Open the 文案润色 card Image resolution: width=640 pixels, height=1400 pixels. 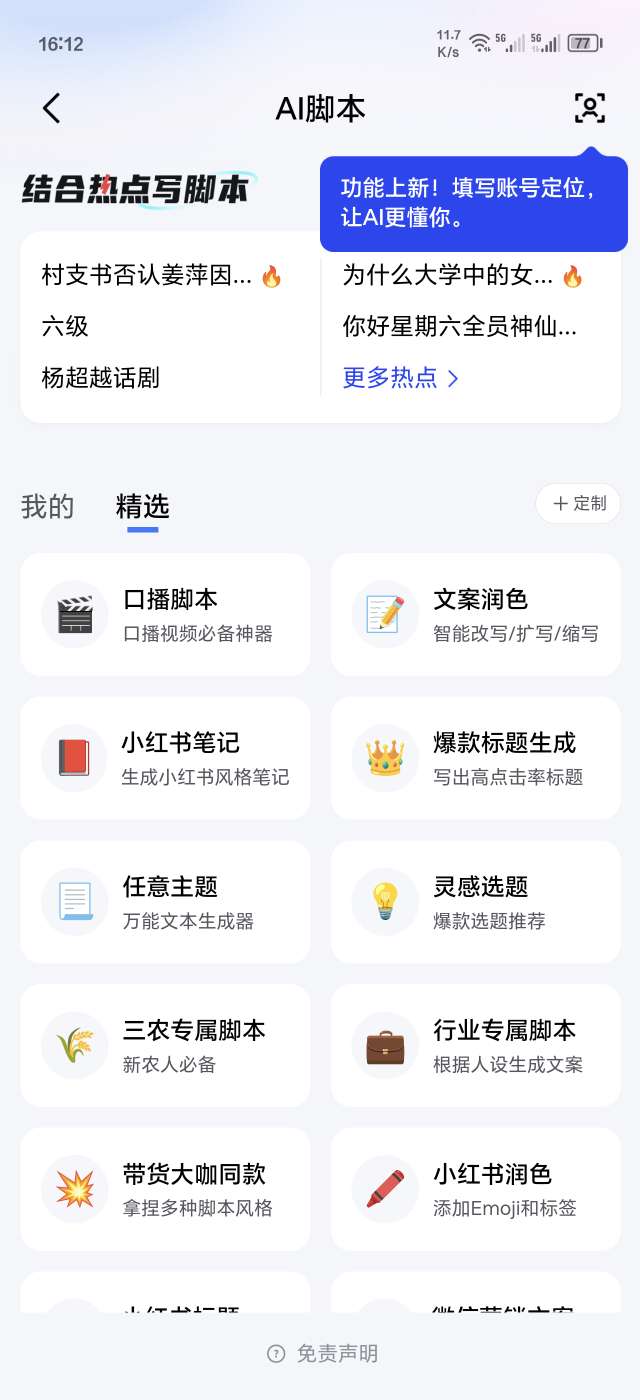pyautogui.click(x=475, y=614)
